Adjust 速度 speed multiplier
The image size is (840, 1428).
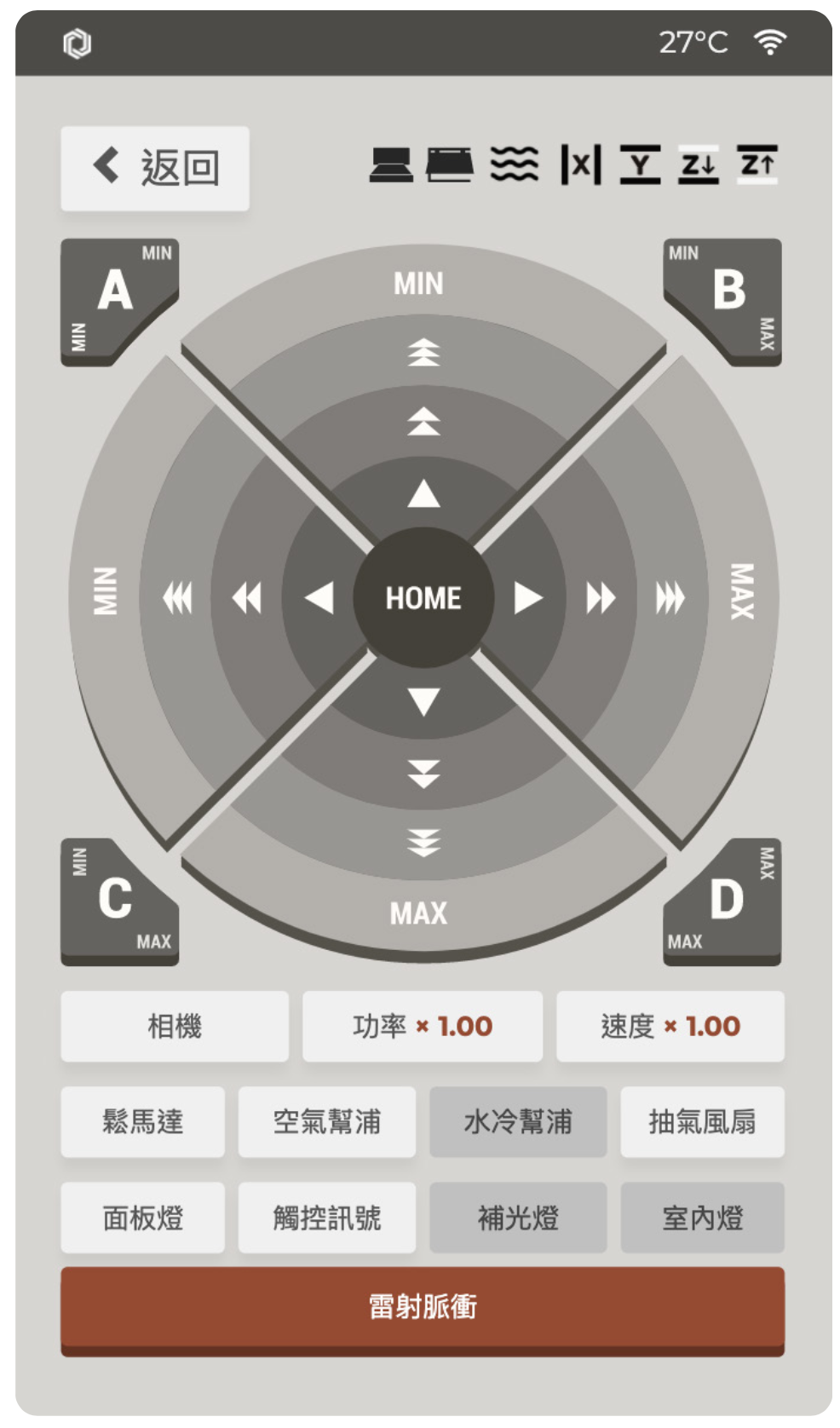pos(670,1026)
